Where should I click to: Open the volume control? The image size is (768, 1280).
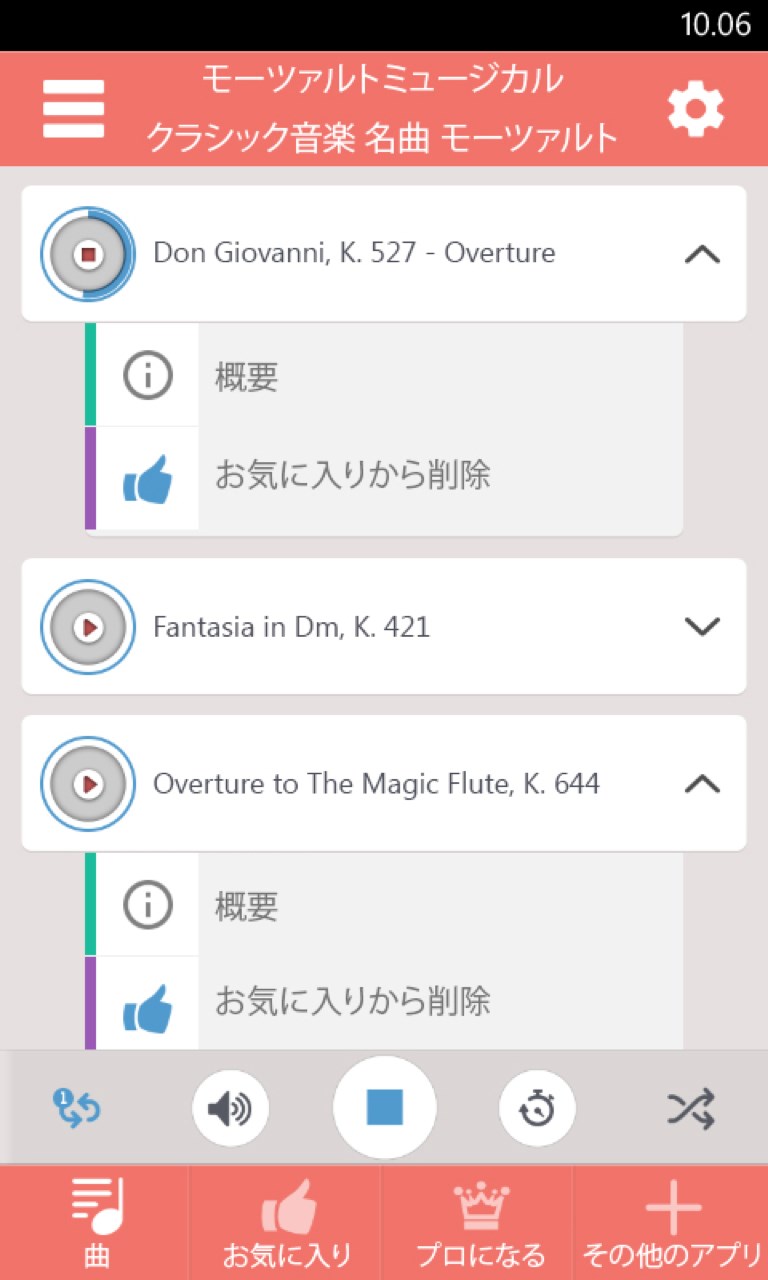230,1108
